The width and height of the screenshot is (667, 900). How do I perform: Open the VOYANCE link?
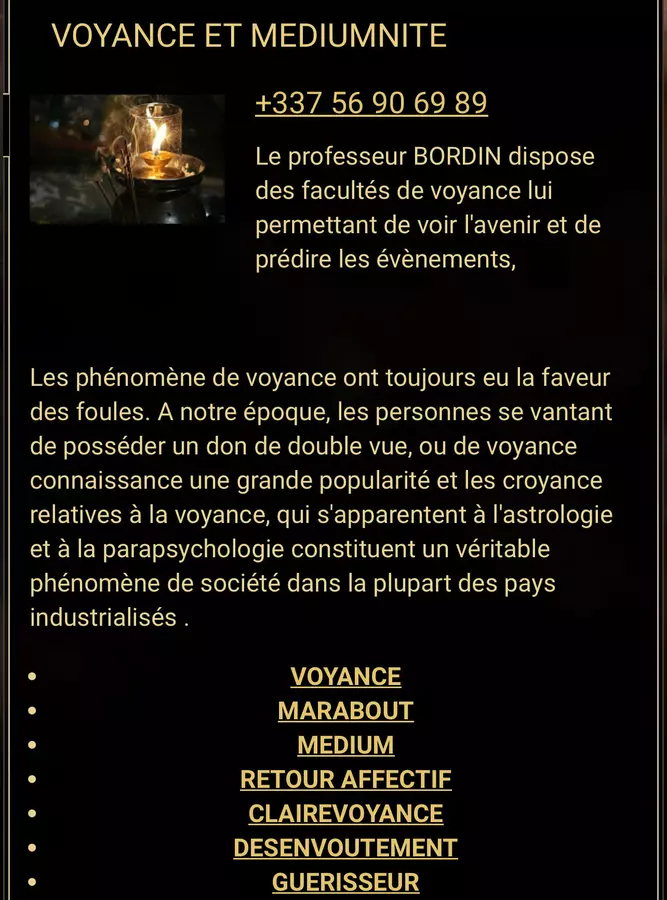coord(345,677)
